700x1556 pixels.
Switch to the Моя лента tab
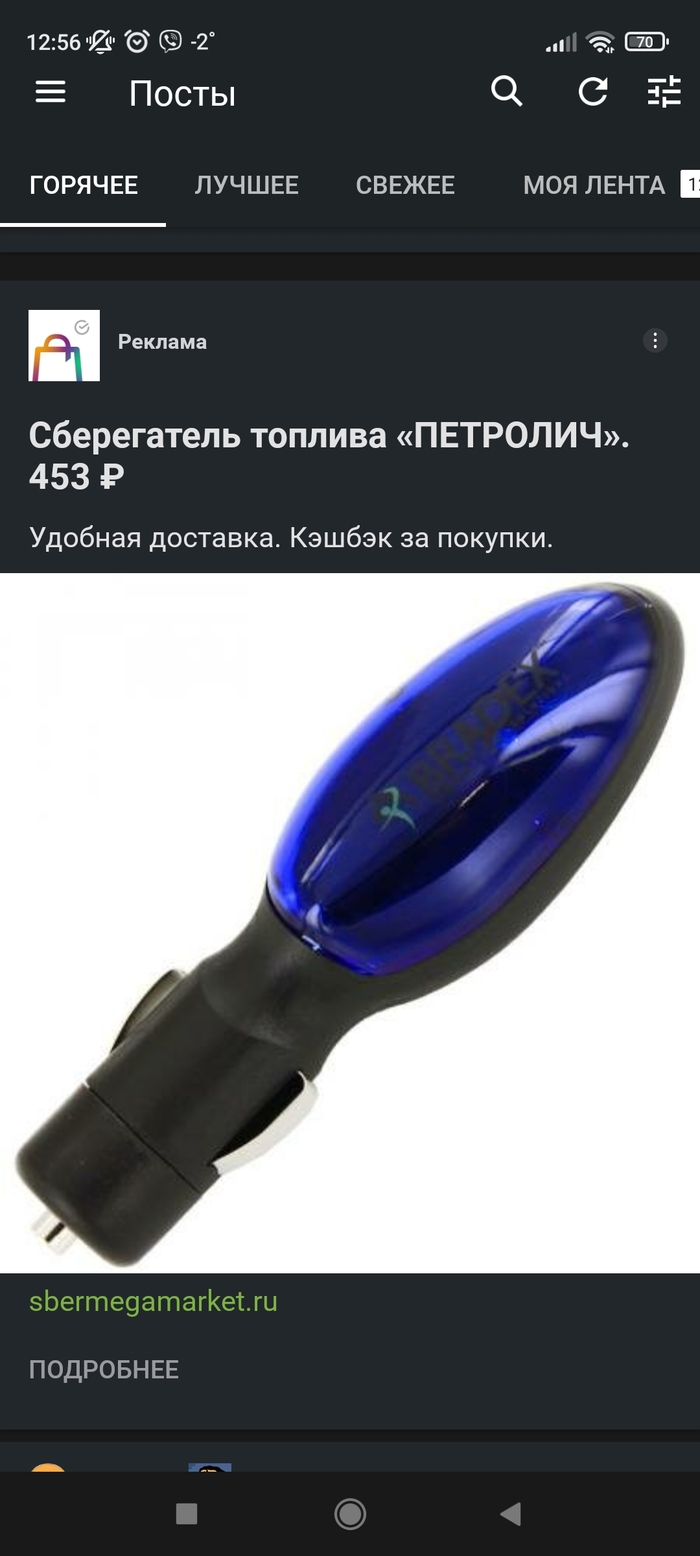tap(594, 185)
